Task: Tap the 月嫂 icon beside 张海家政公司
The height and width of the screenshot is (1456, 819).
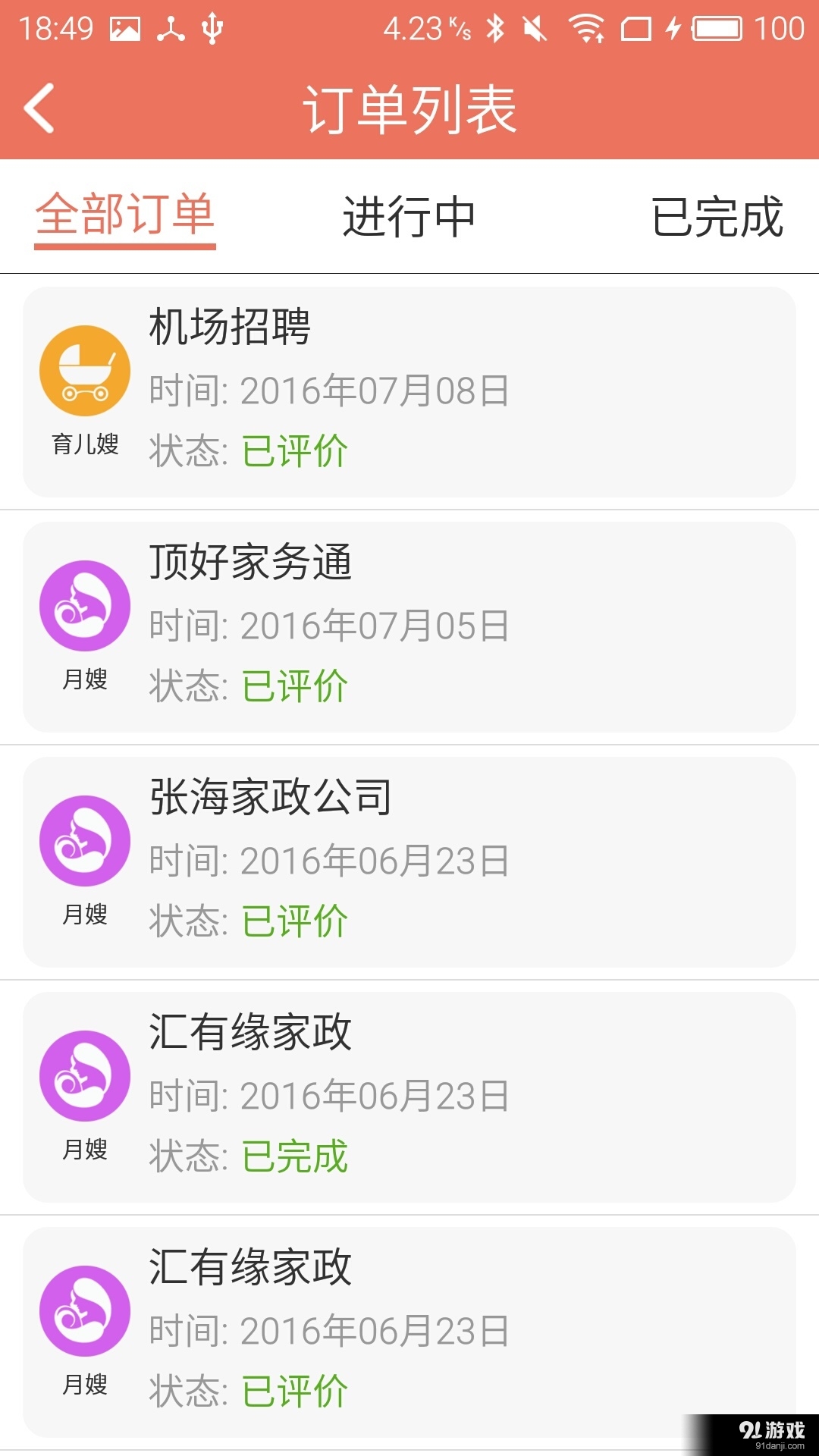Action: pyautogui.click(x=84, y=840)
